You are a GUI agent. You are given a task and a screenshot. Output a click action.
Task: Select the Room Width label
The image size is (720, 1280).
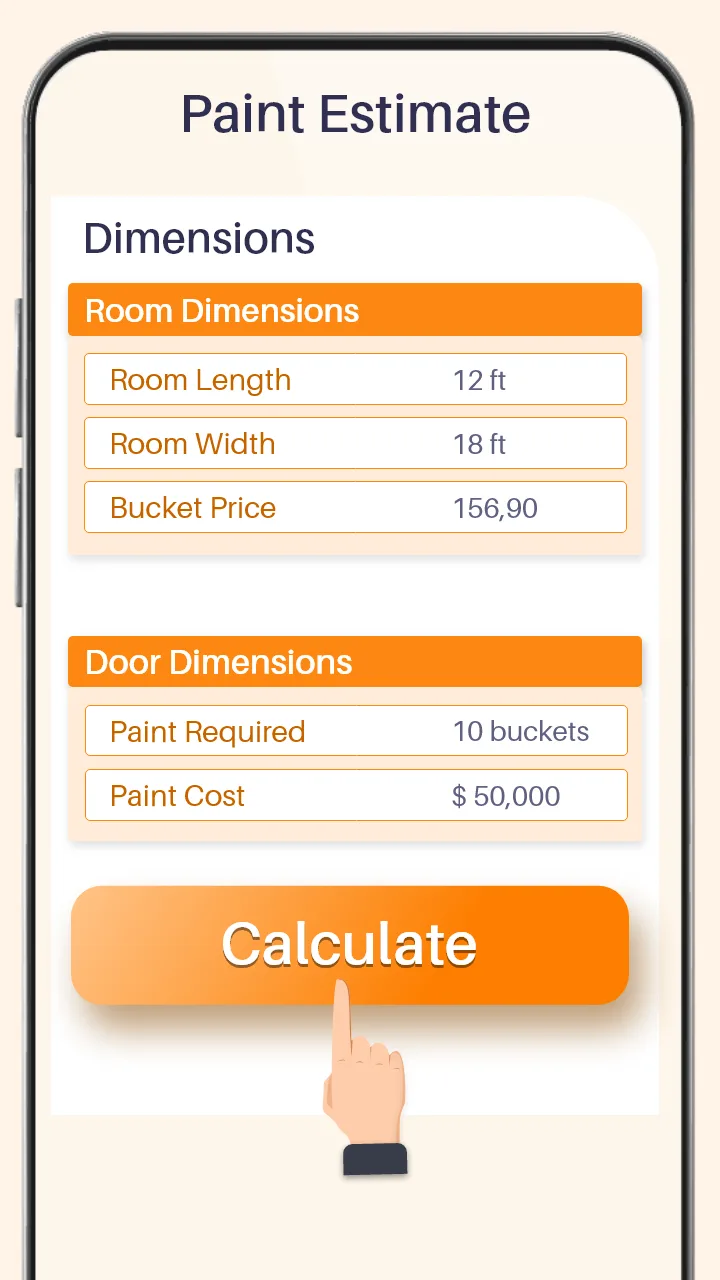(x=194, y=443)
